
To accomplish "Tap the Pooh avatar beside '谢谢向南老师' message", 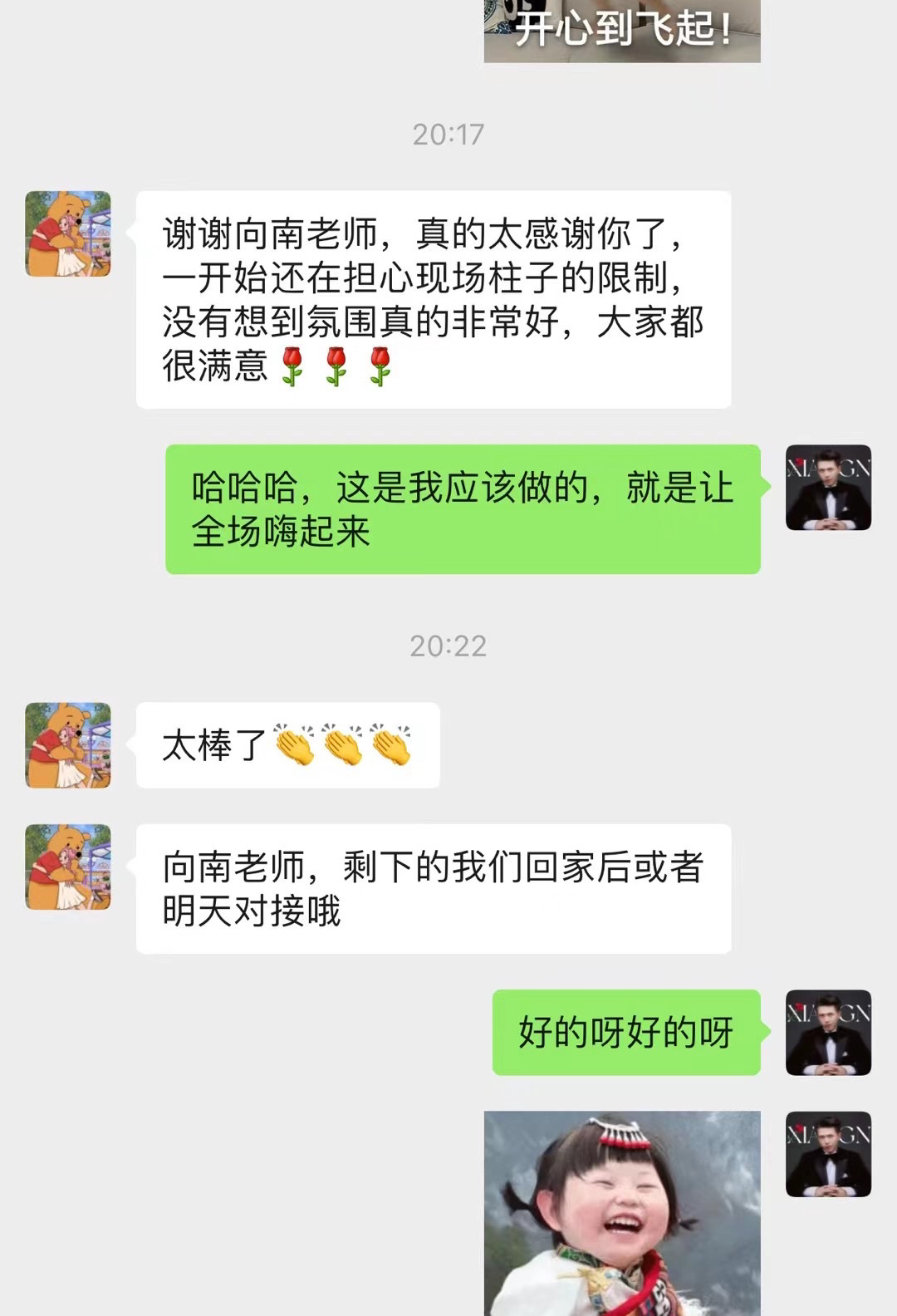I will pyautogui.click(x=68, y=233).
